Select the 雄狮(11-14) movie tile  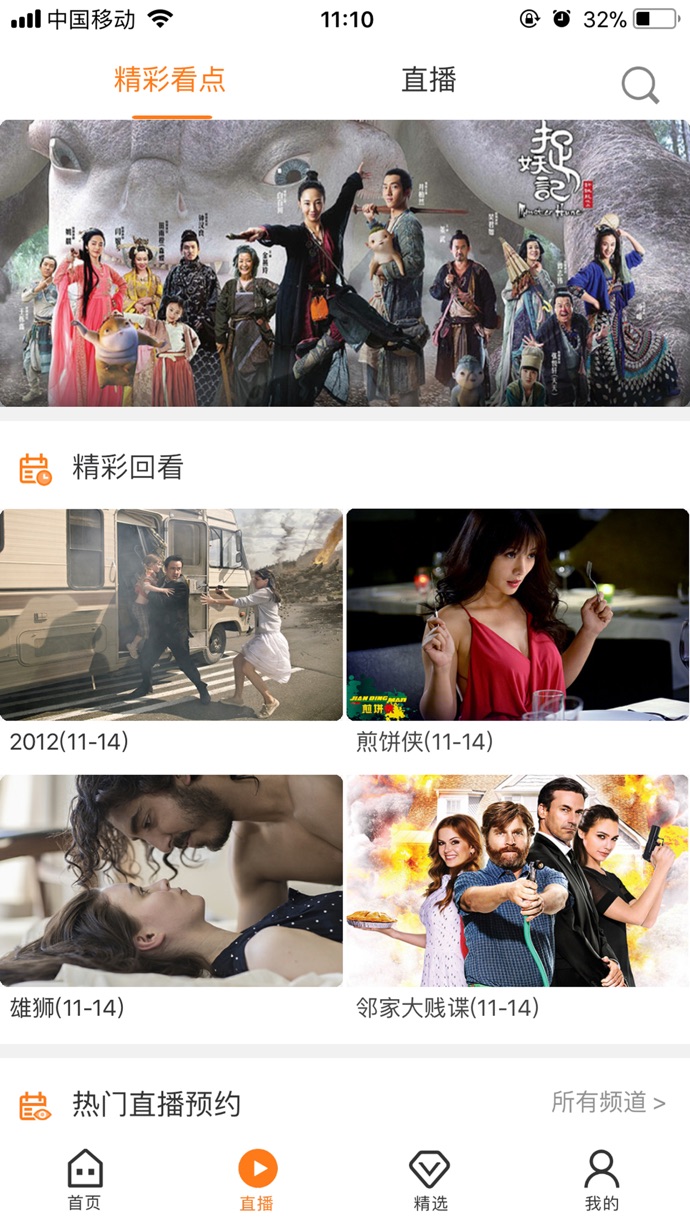coord(171,881)
